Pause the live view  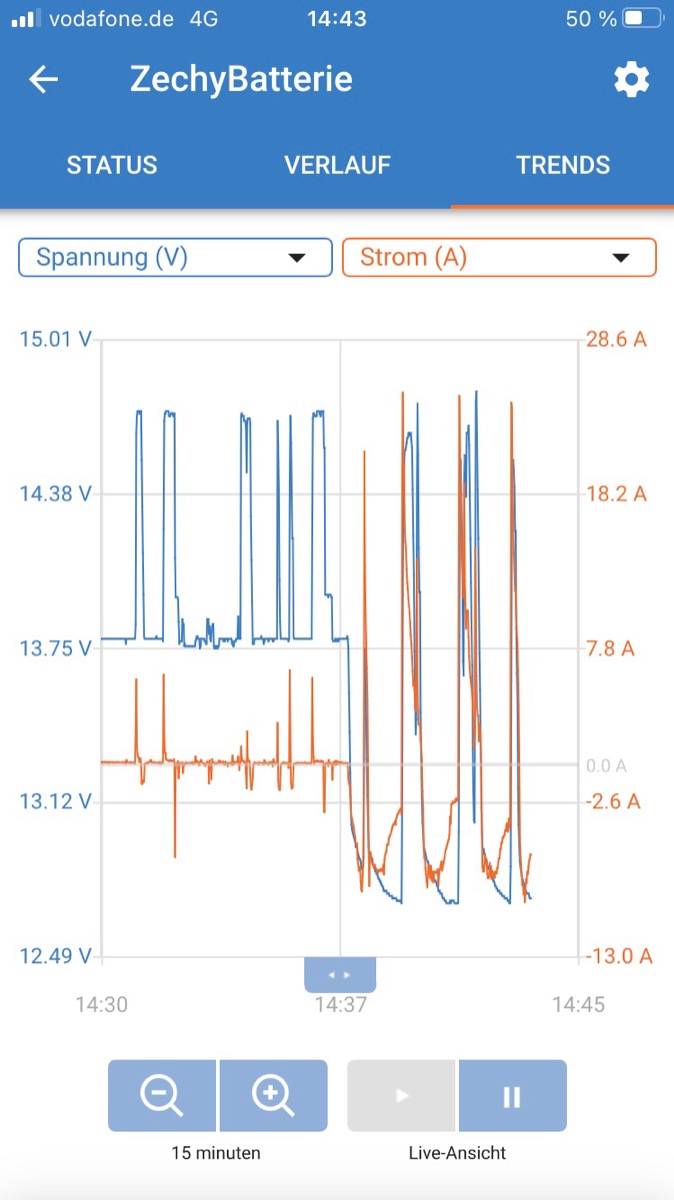coord(512,1096)
